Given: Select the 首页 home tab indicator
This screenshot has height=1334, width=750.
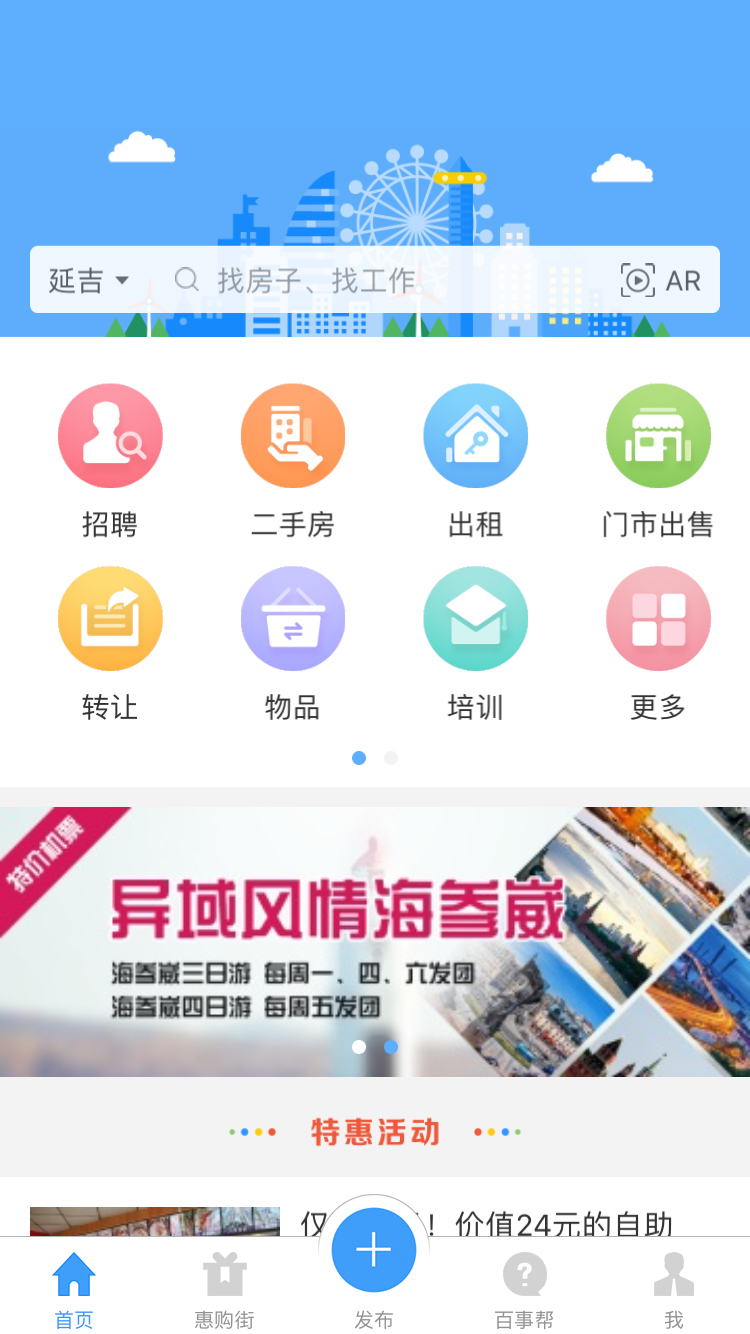Looking at the screenshot, I should coord(74,1290).
